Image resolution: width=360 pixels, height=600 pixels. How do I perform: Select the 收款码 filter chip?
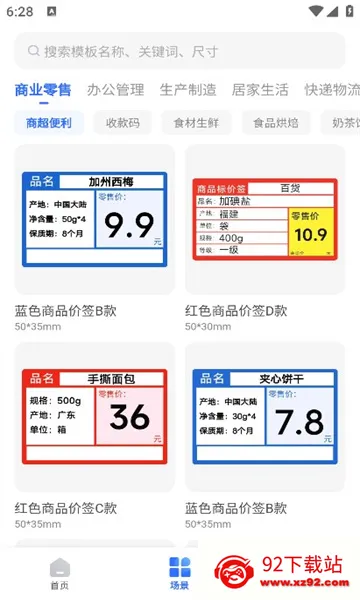pyautogui.click(x=123, y=123)
